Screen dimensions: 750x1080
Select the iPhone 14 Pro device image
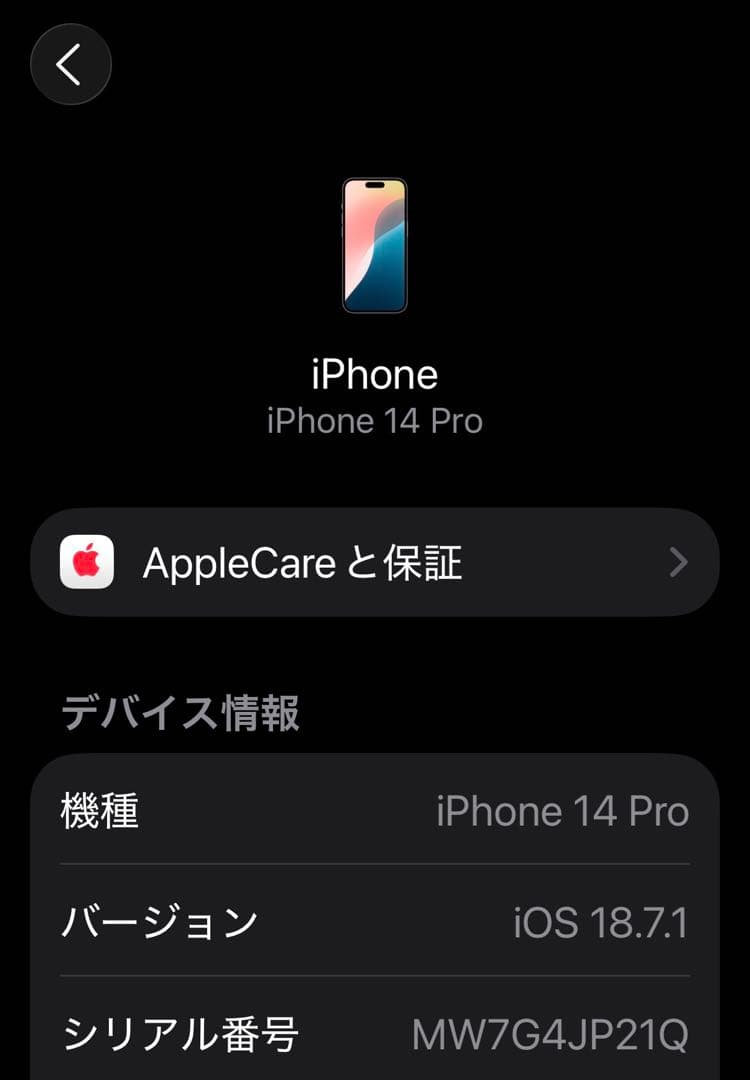tap(375, 243)
